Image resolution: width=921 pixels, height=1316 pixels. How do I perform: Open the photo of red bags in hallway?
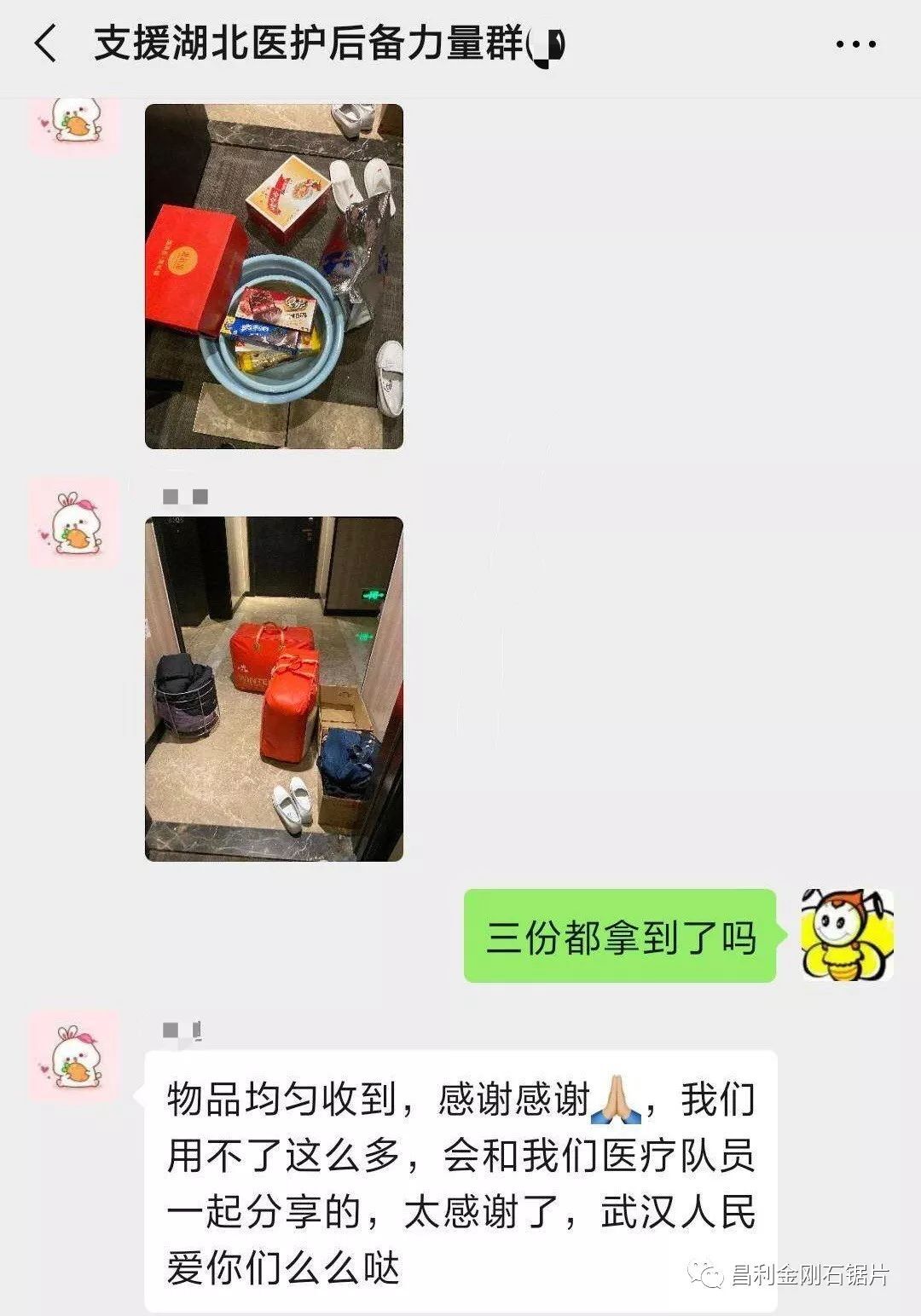274,689
